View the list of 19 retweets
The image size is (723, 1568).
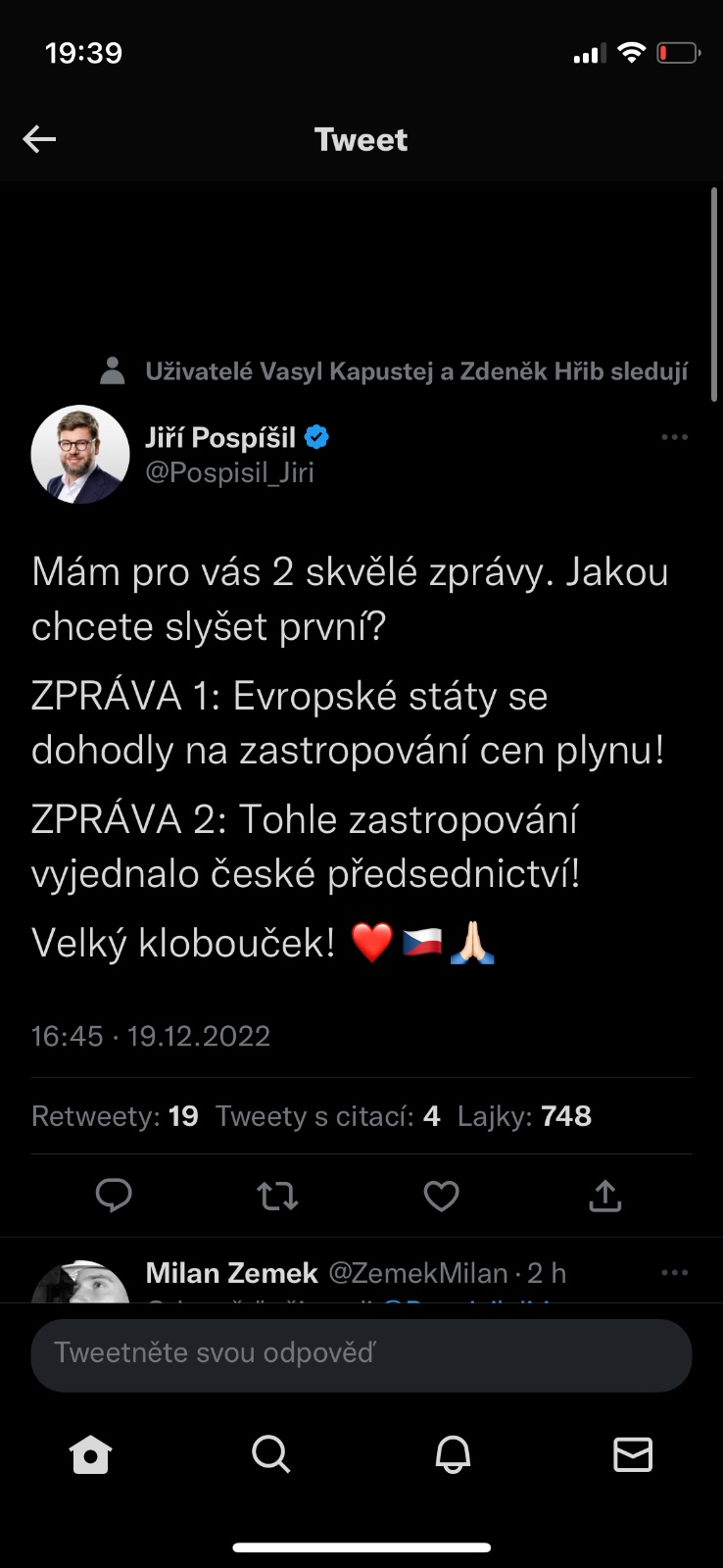pyautogui.click(x=116, y=1116)
